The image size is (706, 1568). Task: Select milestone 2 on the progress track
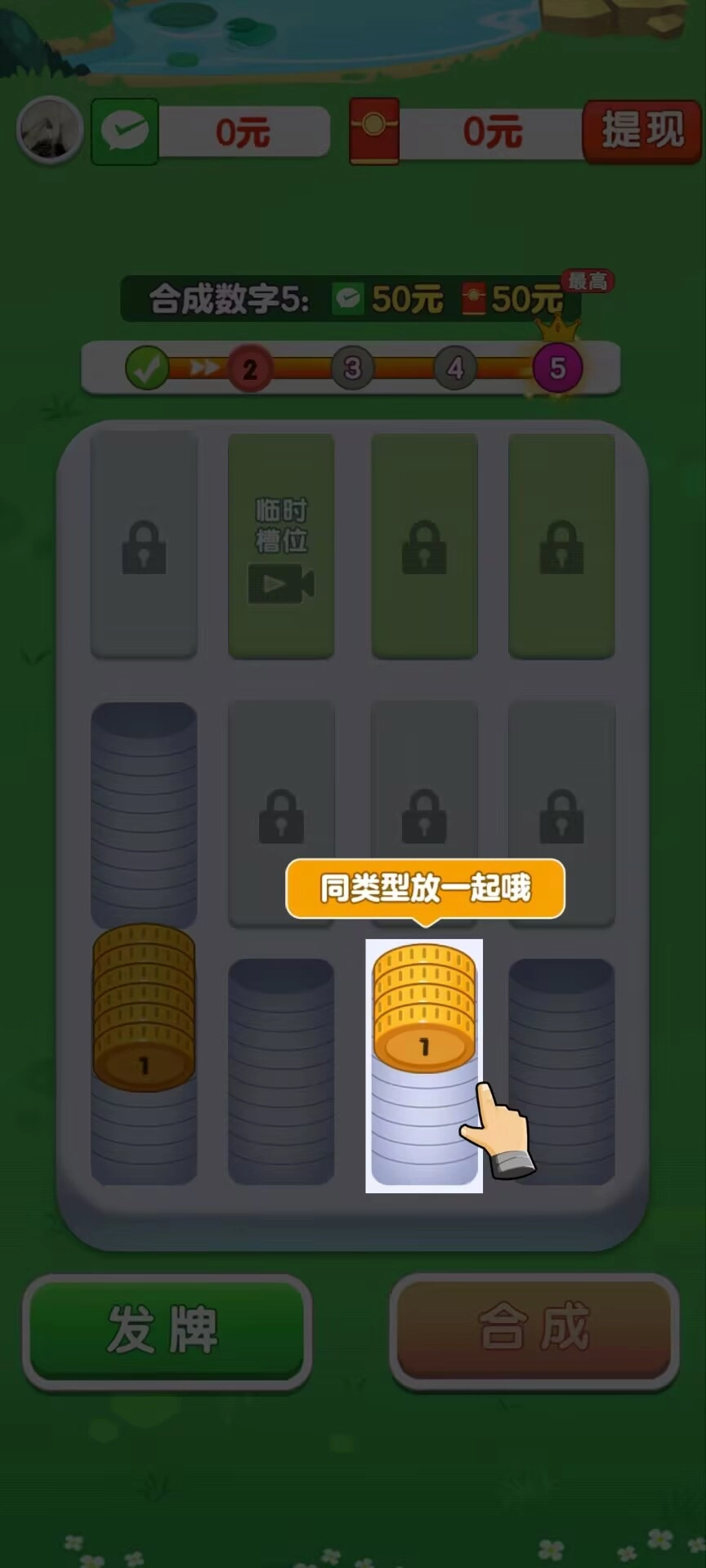(250, 368)
